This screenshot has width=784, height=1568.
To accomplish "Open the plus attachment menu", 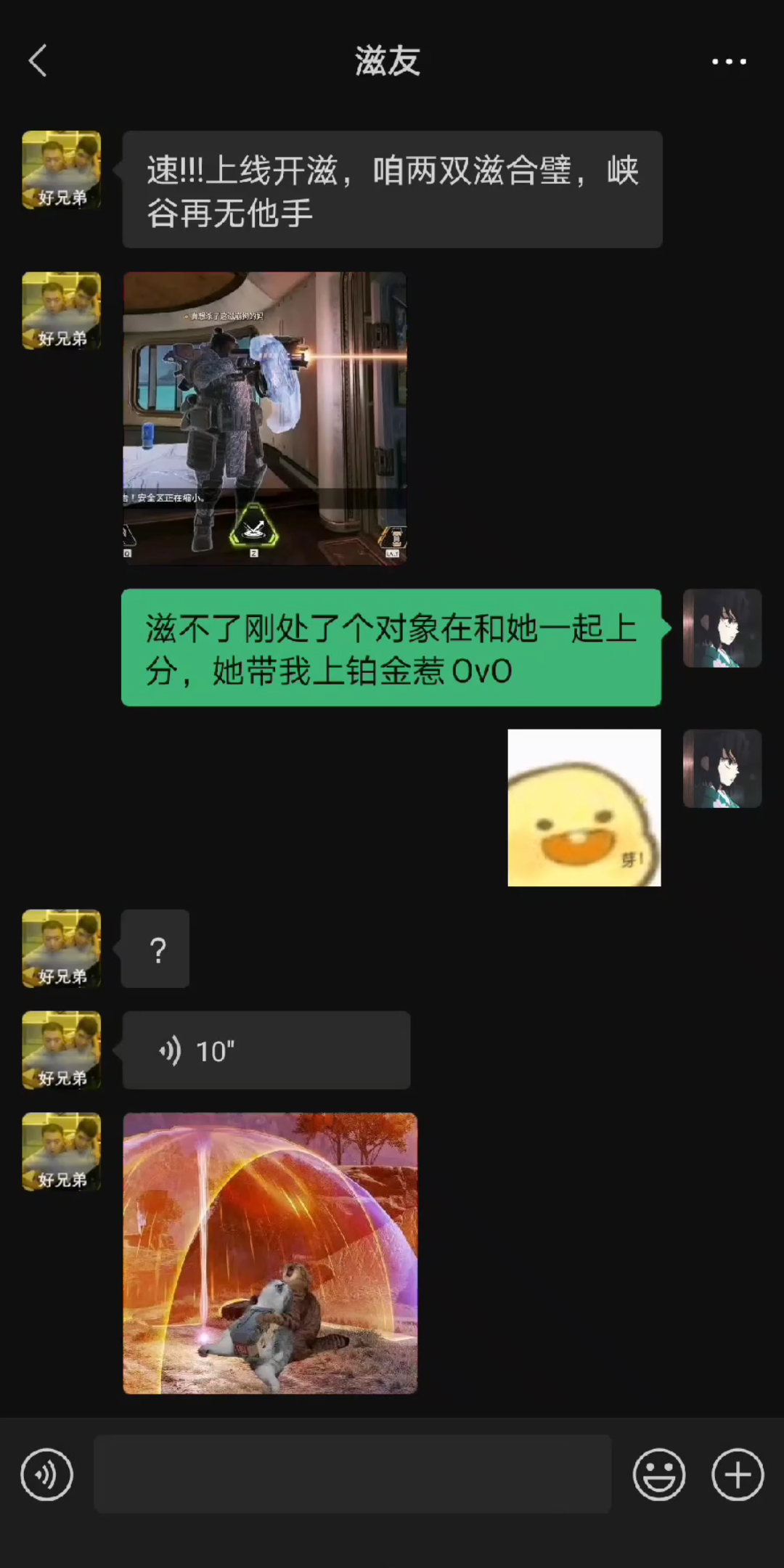I will (x=738, y=1475).
